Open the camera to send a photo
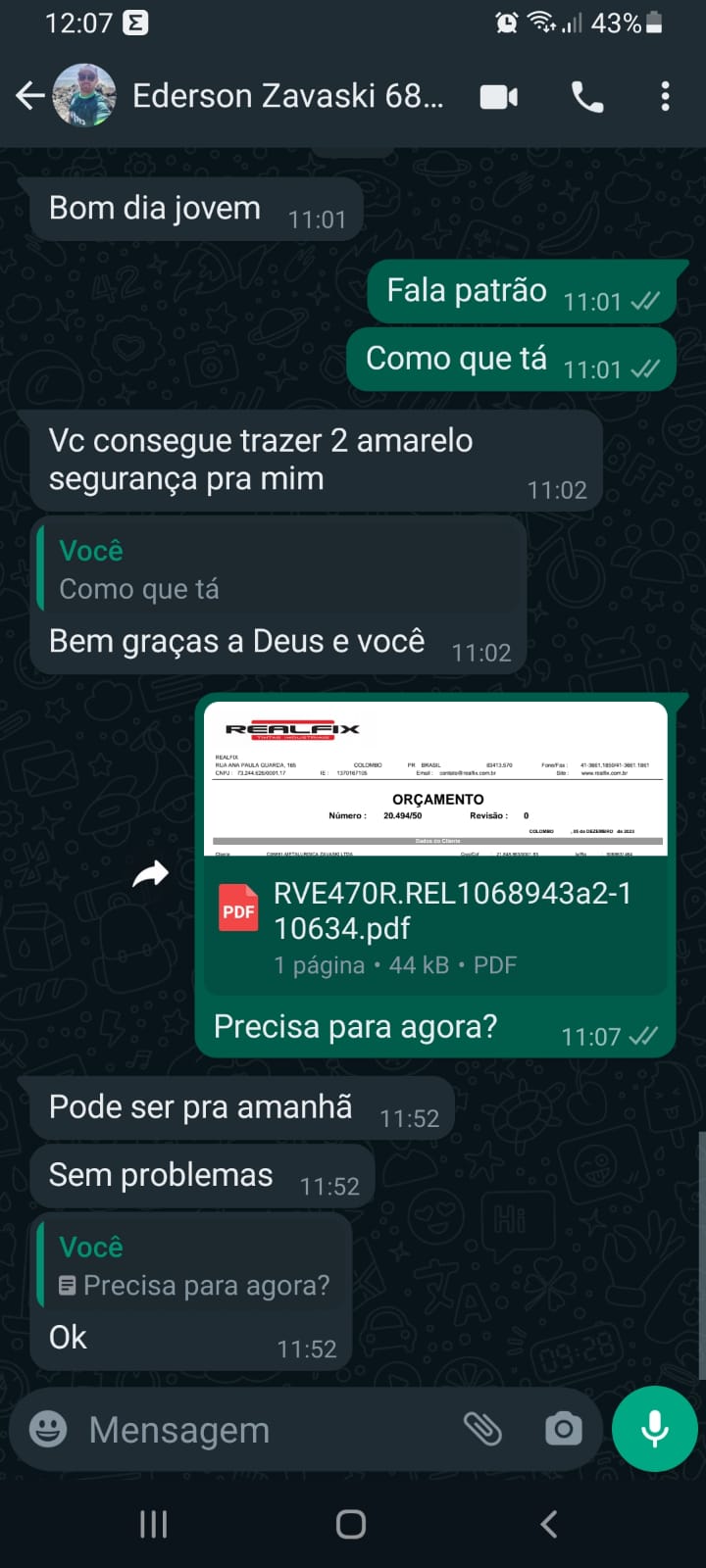Screen dimensions: 706x1568 pyautogui.click(x=563, y=1429)
